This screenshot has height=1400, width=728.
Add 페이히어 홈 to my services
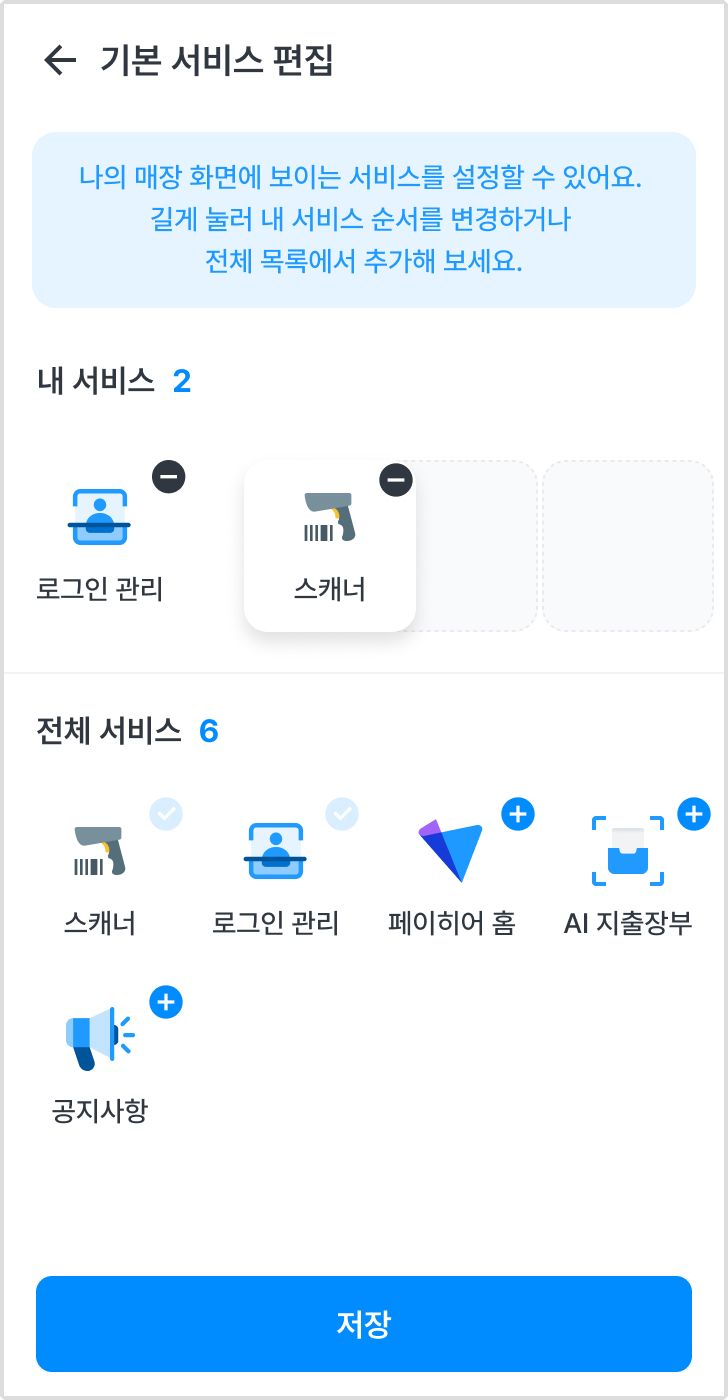pyautogui.click(x=517, y=814)
